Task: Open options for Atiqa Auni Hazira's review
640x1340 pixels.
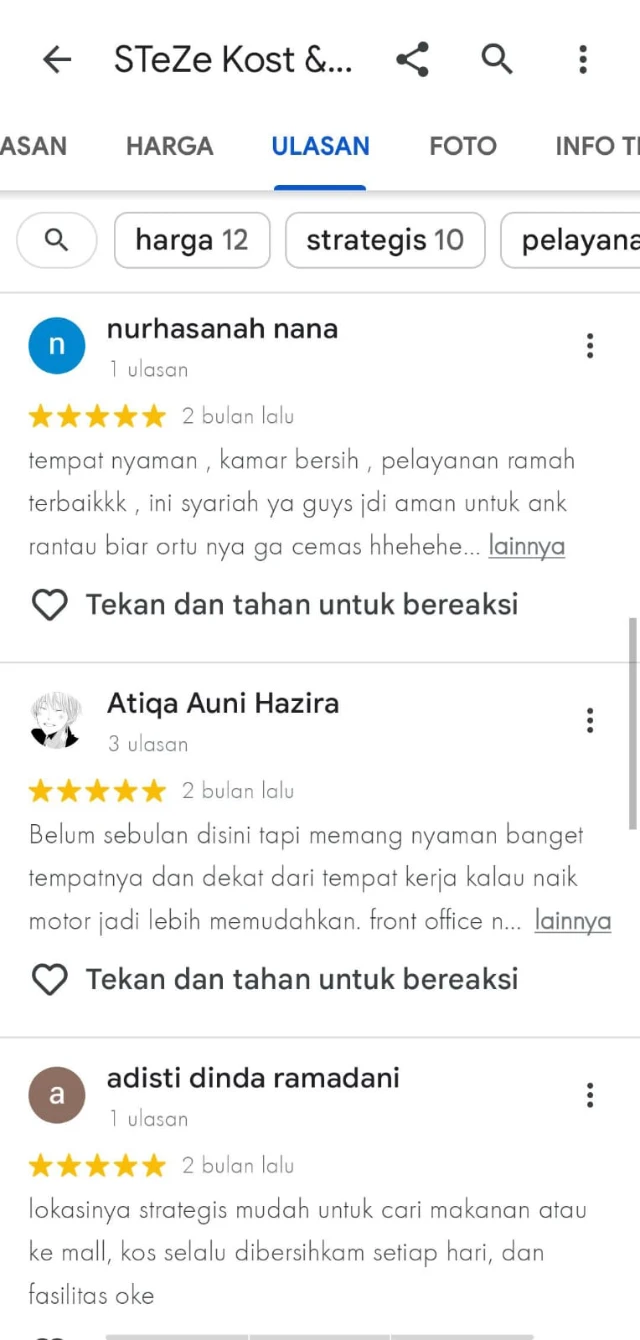Action: point(590,720)
